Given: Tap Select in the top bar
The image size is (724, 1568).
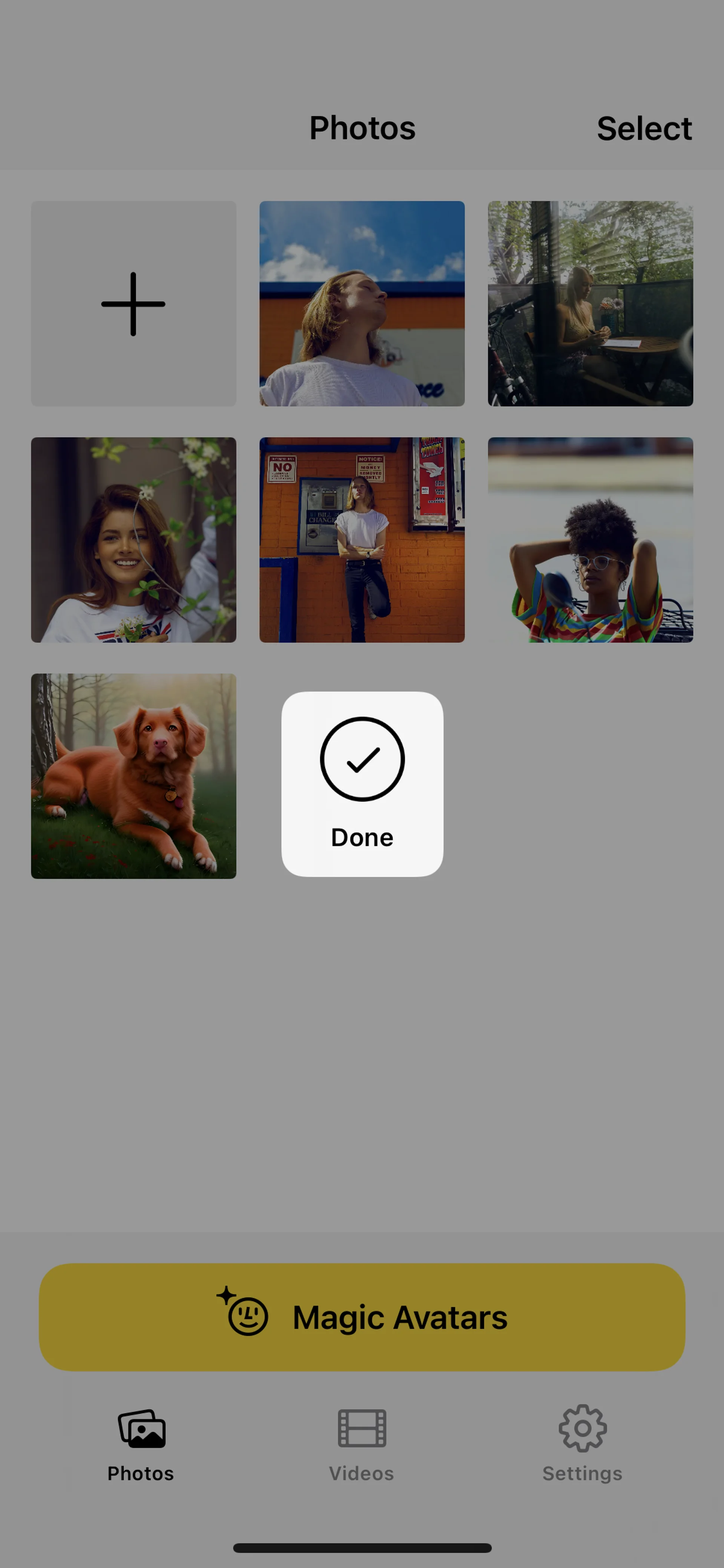Looking at the screenshot, I should [x=644, y=128].
